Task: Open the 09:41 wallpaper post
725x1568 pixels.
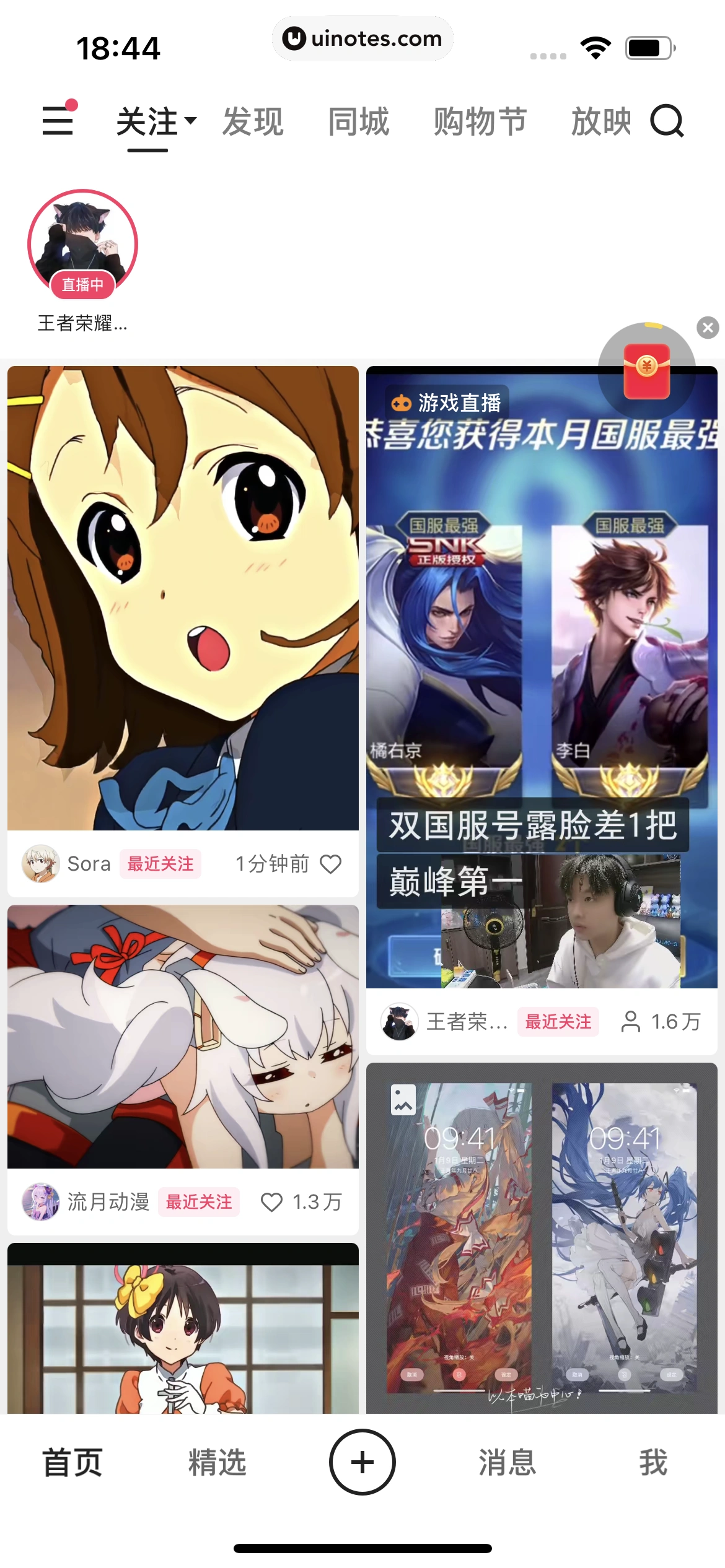Action: click(541, 1239)
